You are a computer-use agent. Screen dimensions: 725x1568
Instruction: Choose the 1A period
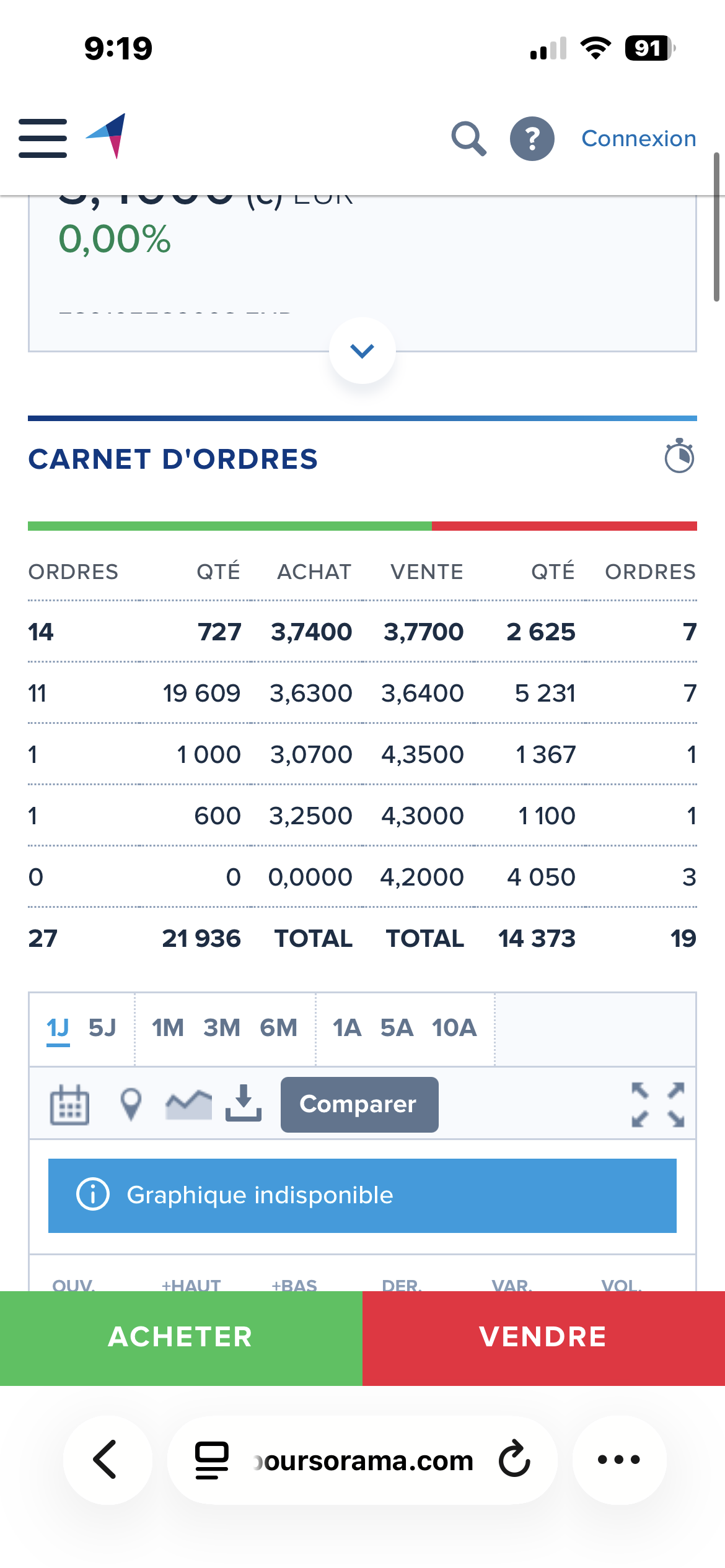click(x=347, y=1029)
